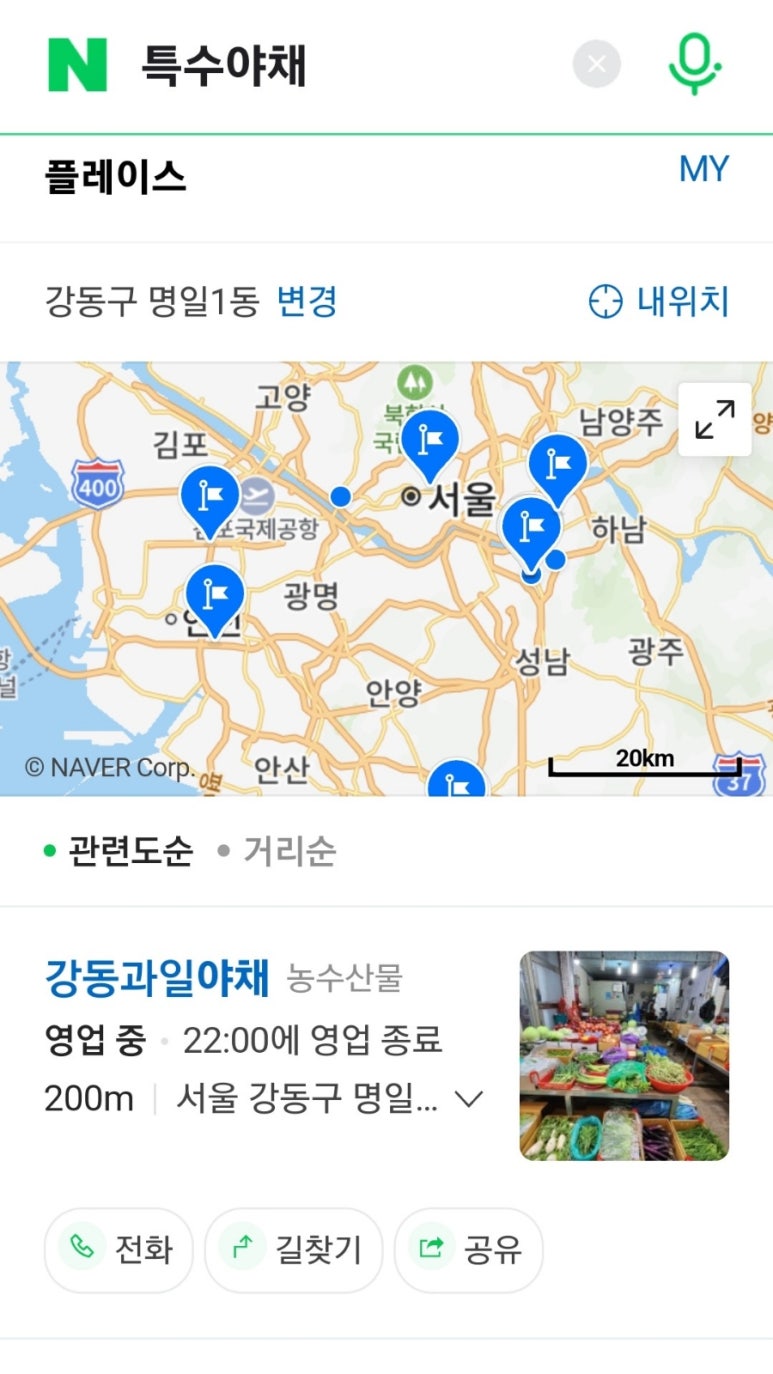The image size is (773, 1374).
Task: Share this place using 공유
Action: pos(468,1249)
